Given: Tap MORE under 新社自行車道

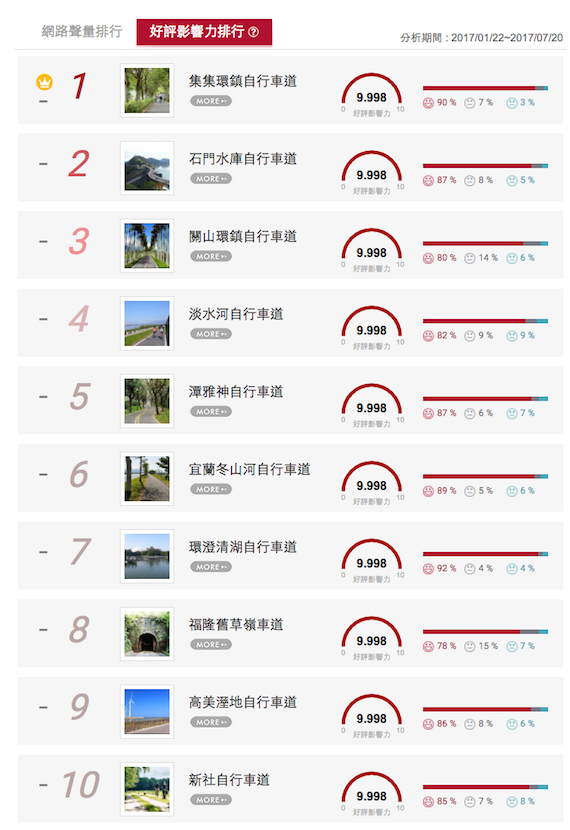Looking at the screenshot, I should click(211, 800).
